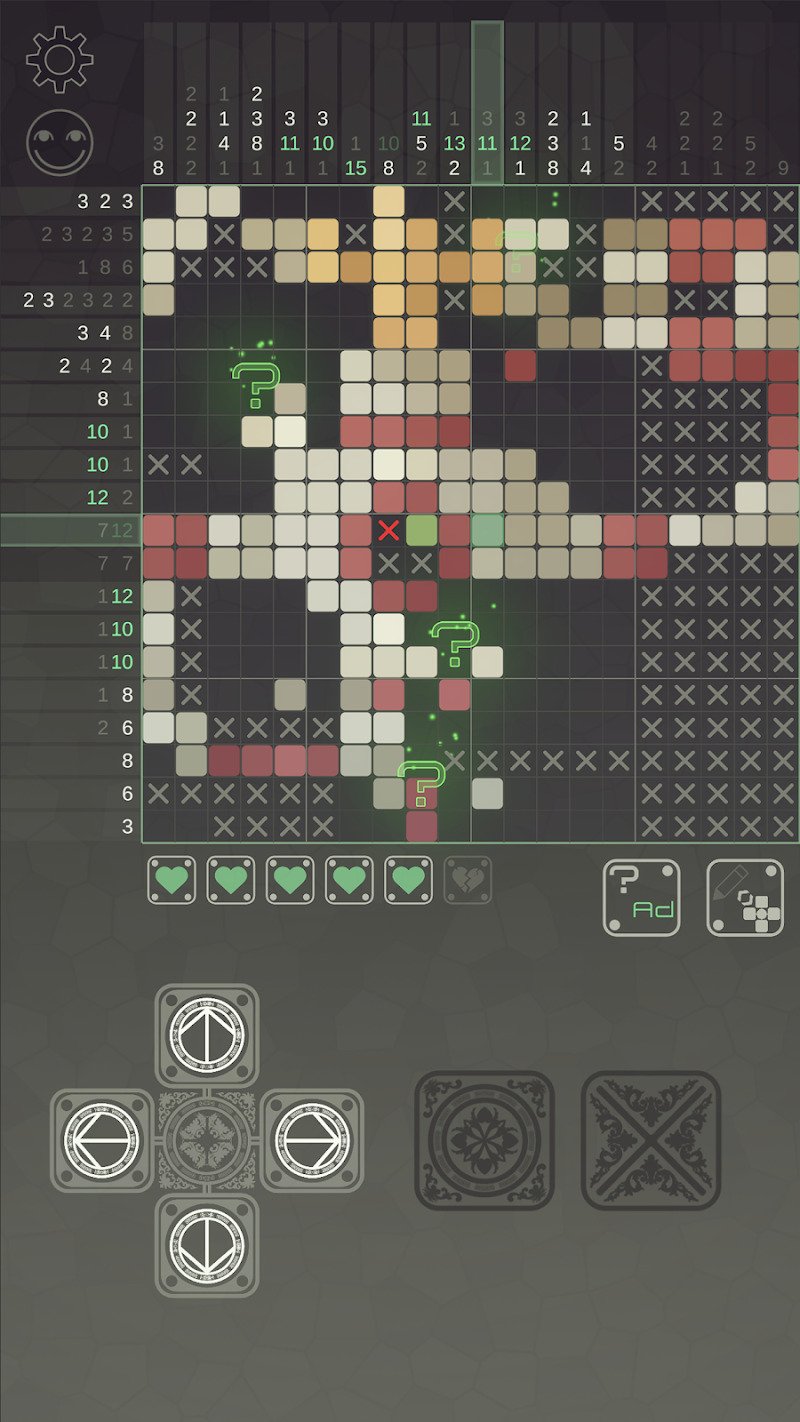Open the settings gear
This screenshot has height=1422, width=800.
click(60, 60)
